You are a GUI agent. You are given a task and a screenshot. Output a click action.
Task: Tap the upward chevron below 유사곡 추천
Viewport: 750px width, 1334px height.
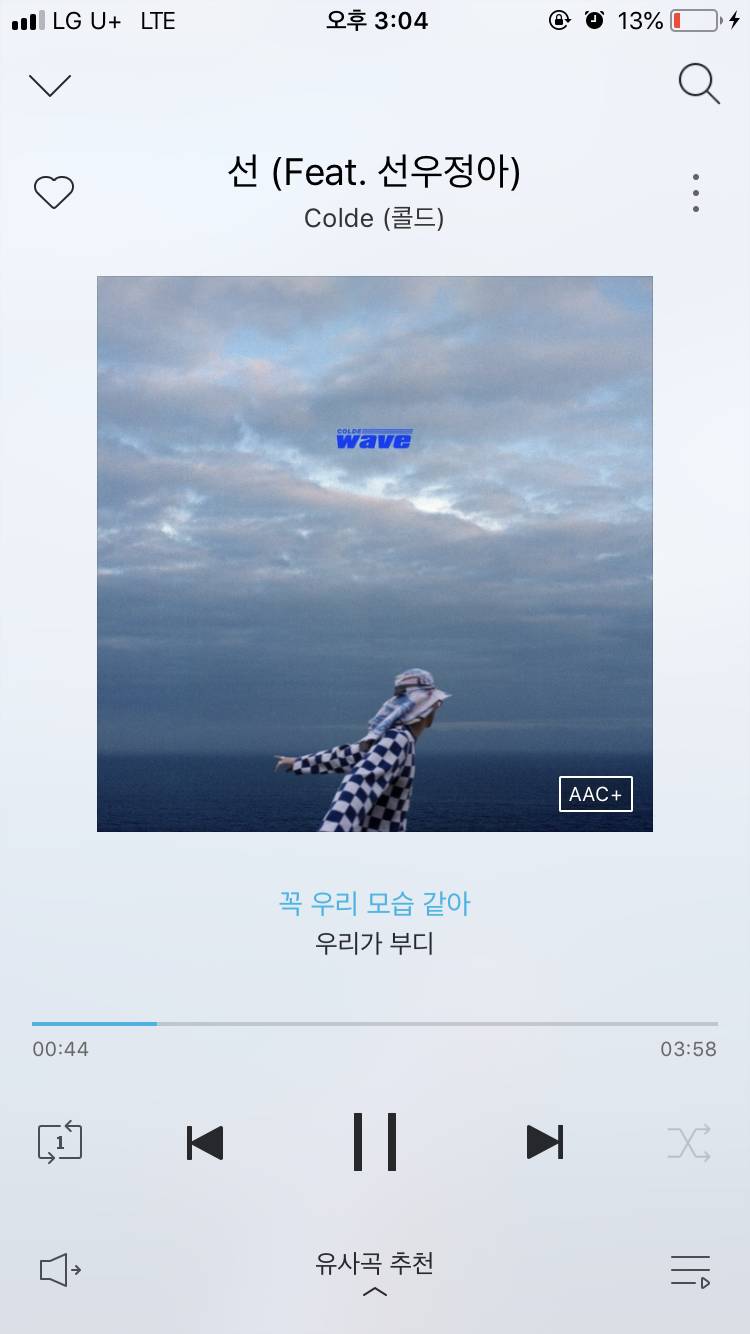pos(374,1292)
